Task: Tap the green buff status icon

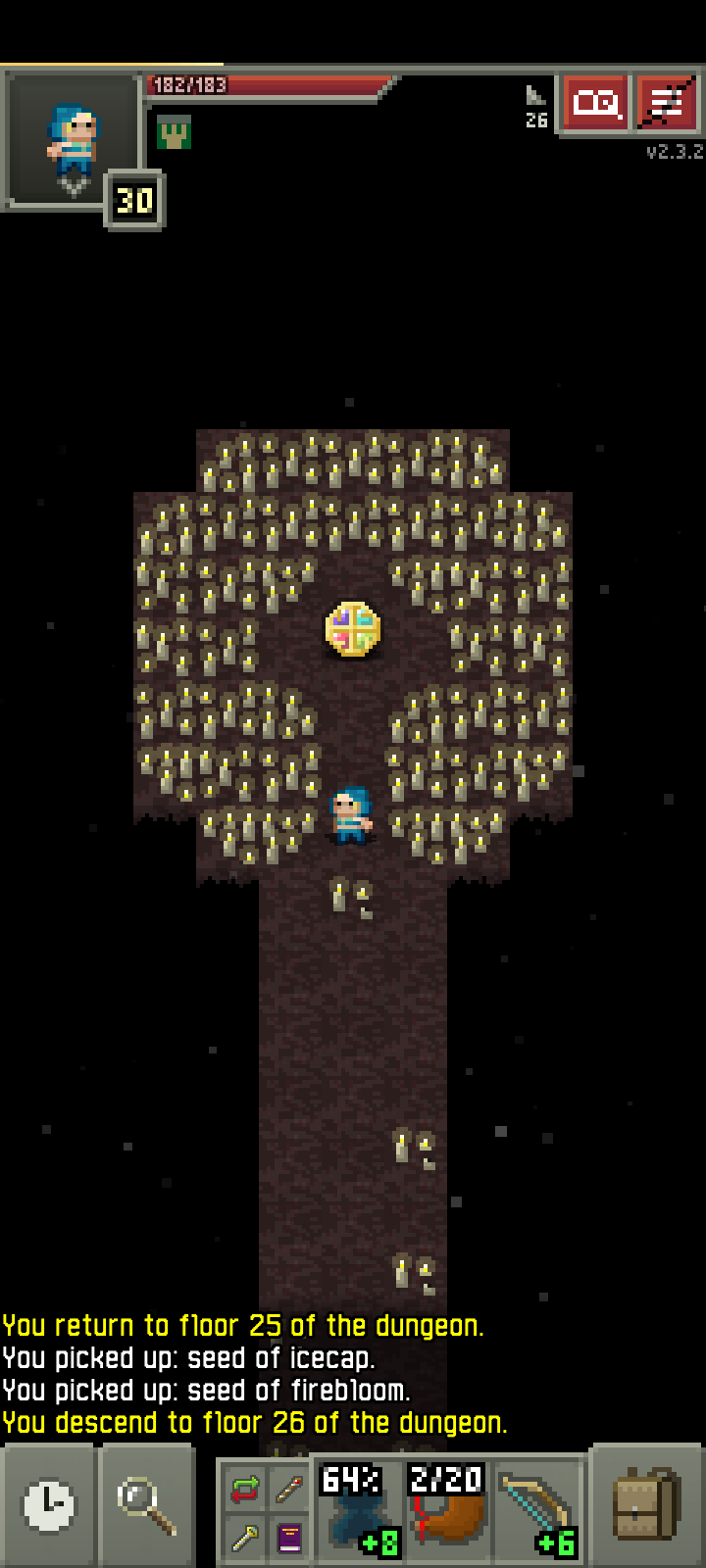Action: pyautogui.click(x=174, y=131)
